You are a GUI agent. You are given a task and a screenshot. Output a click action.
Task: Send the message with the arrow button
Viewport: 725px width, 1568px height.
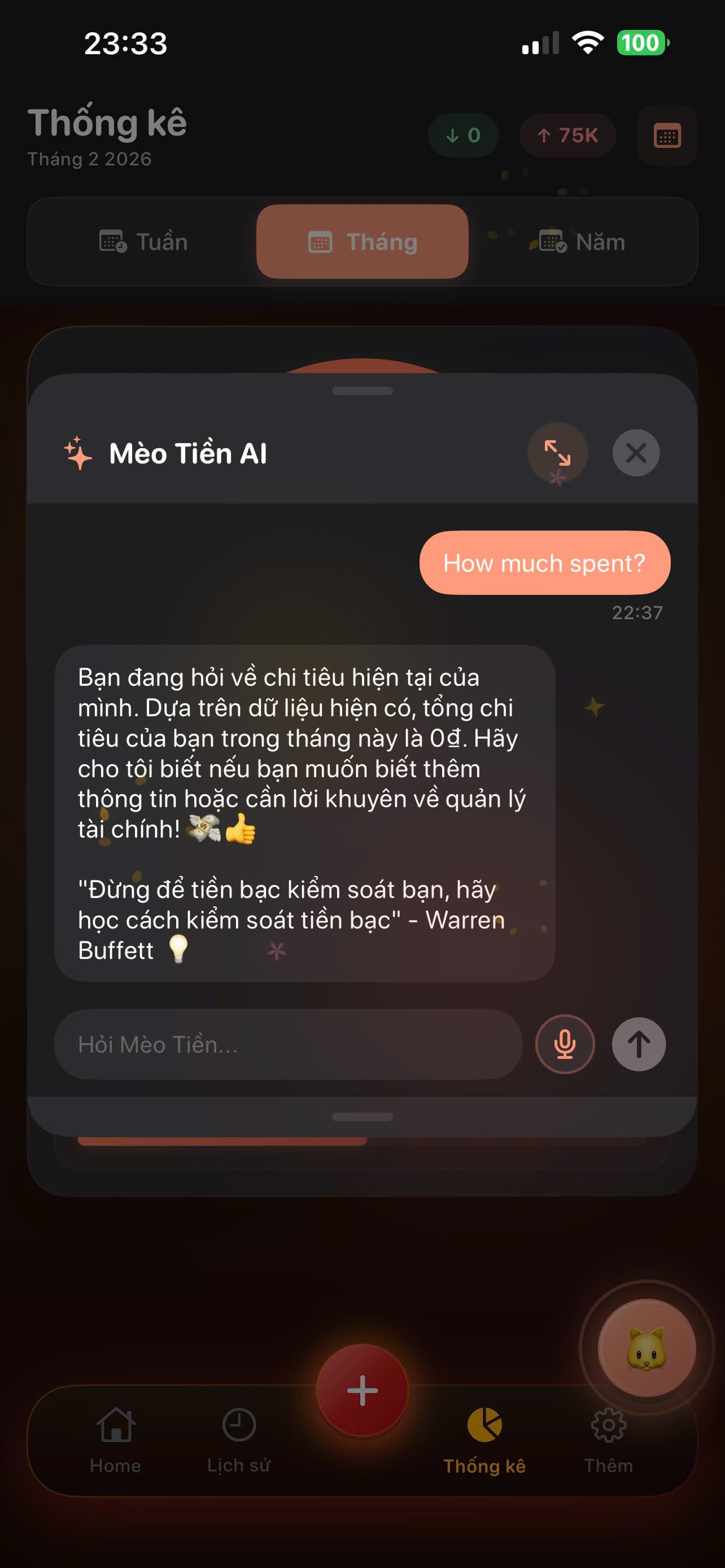[x=638, y=1045]
